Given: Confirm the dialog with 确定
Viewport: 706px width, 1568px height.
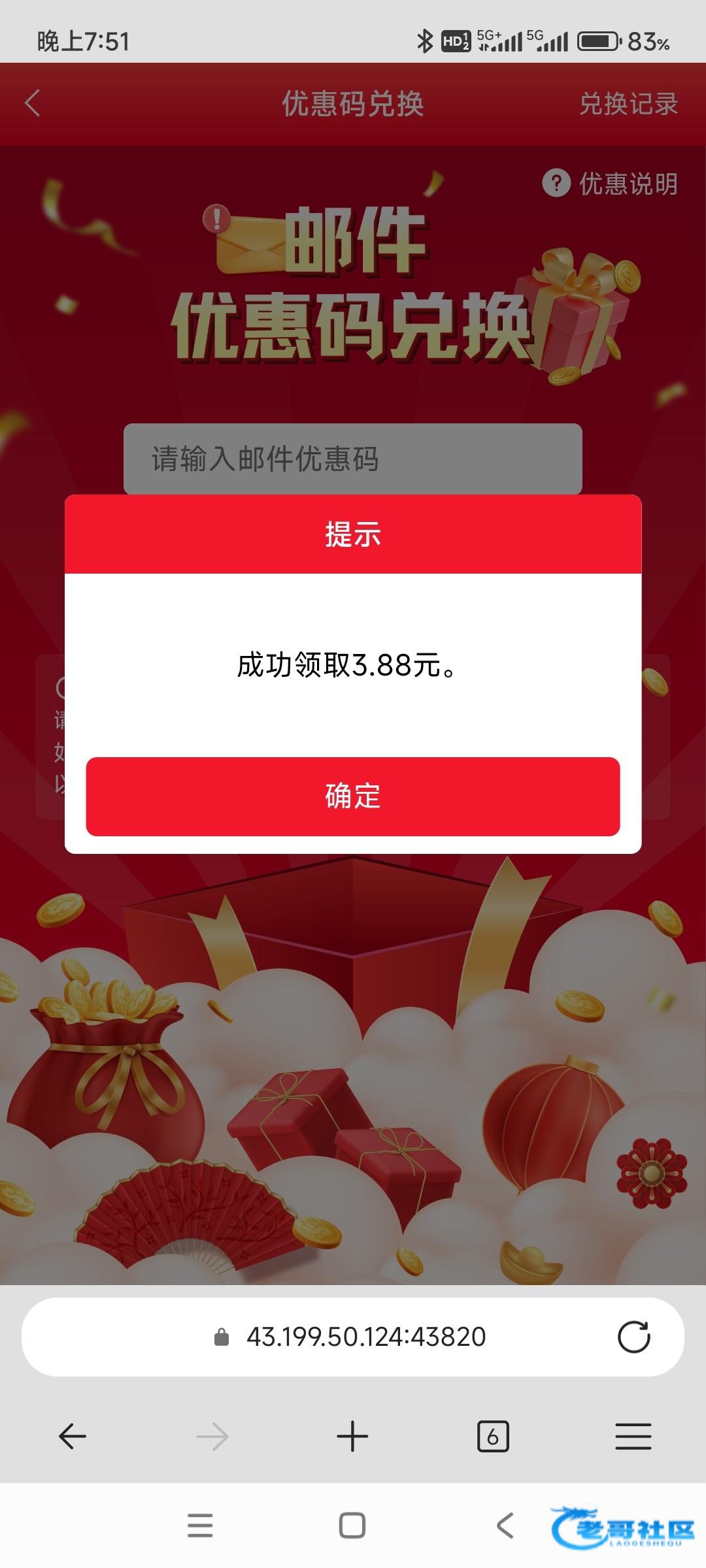Looking at the screenshot, I should [353, 796].
